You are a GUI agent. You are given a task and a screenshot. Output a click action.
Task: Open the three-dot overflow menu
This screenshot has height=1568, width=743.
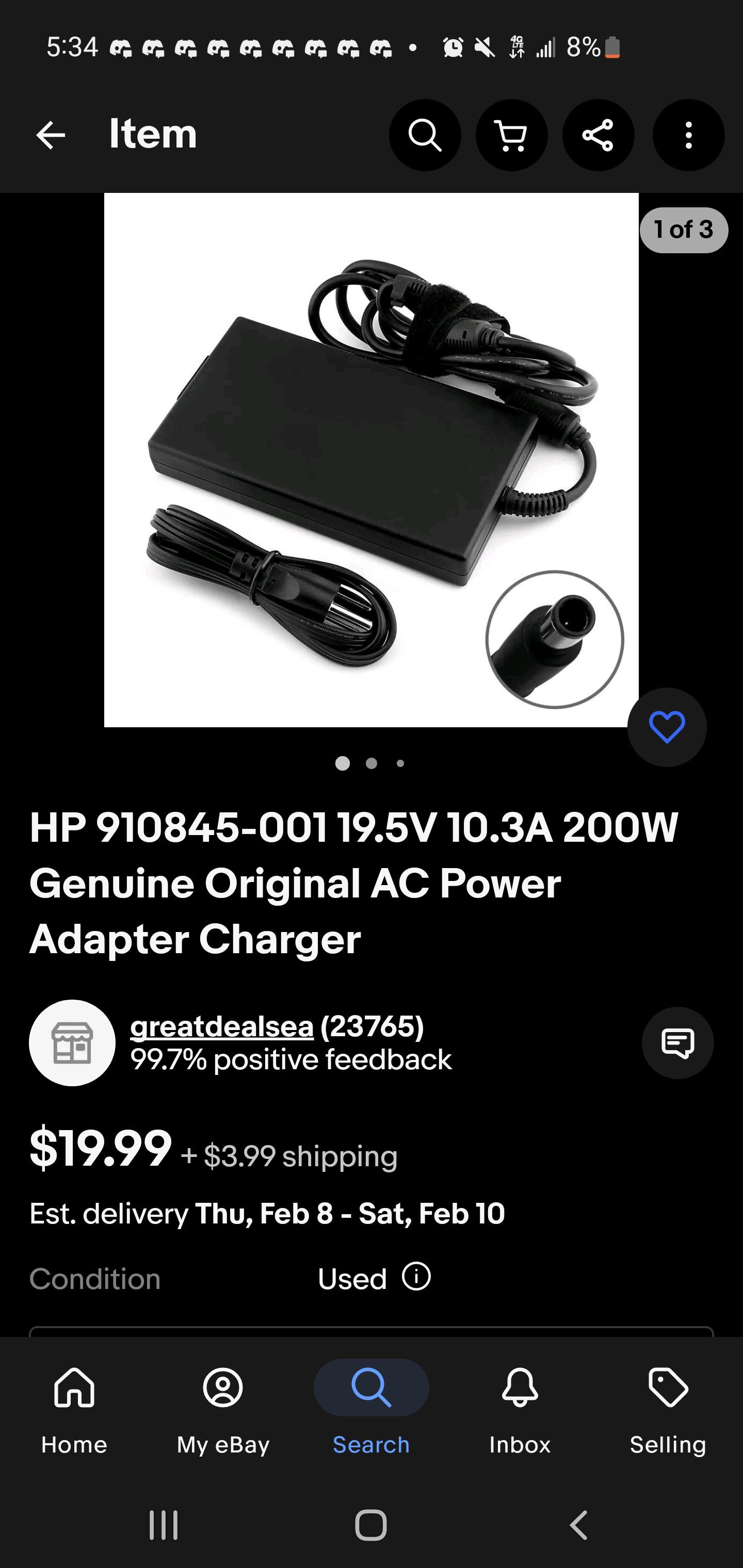(x=688, y=135)
